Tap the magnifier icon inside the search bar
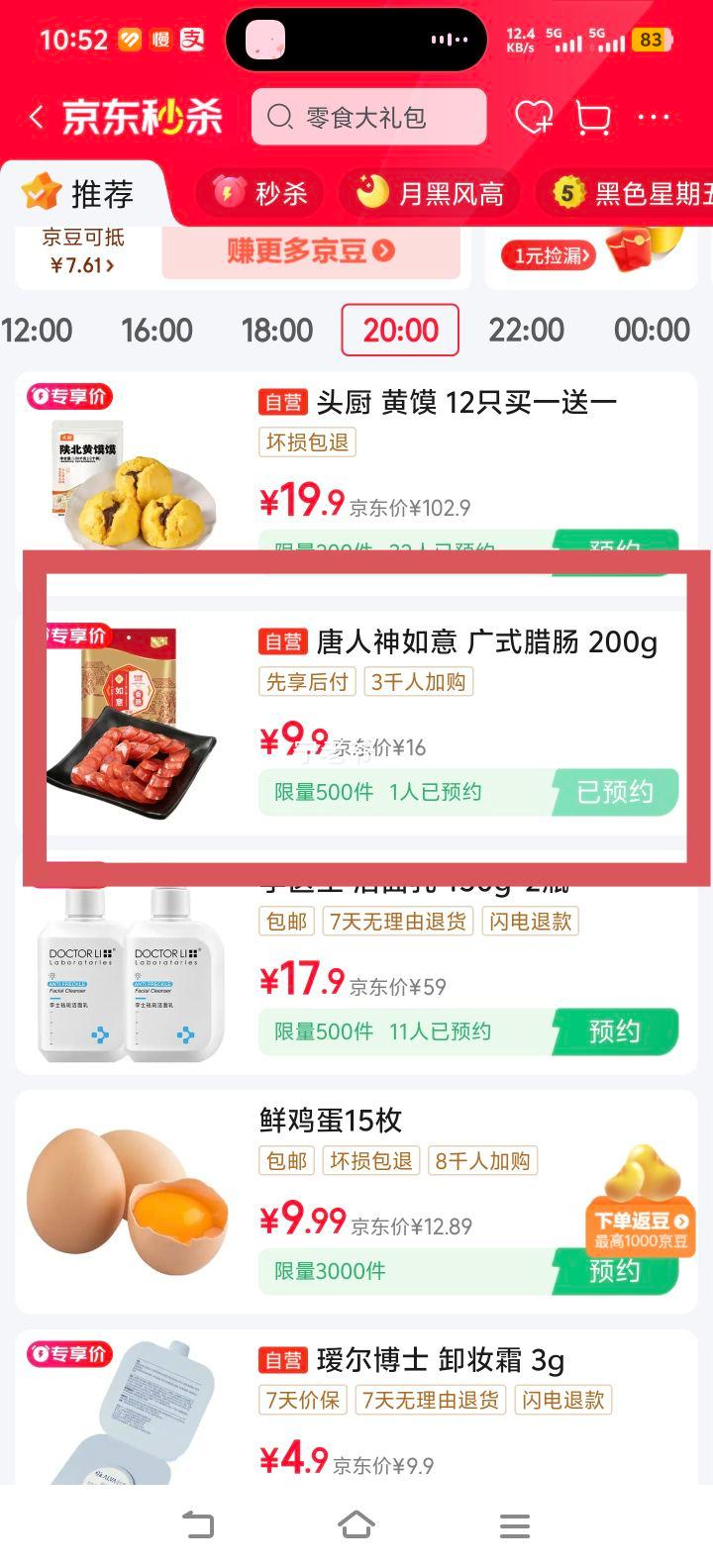The image size is (713, 1568). (280, 117)
